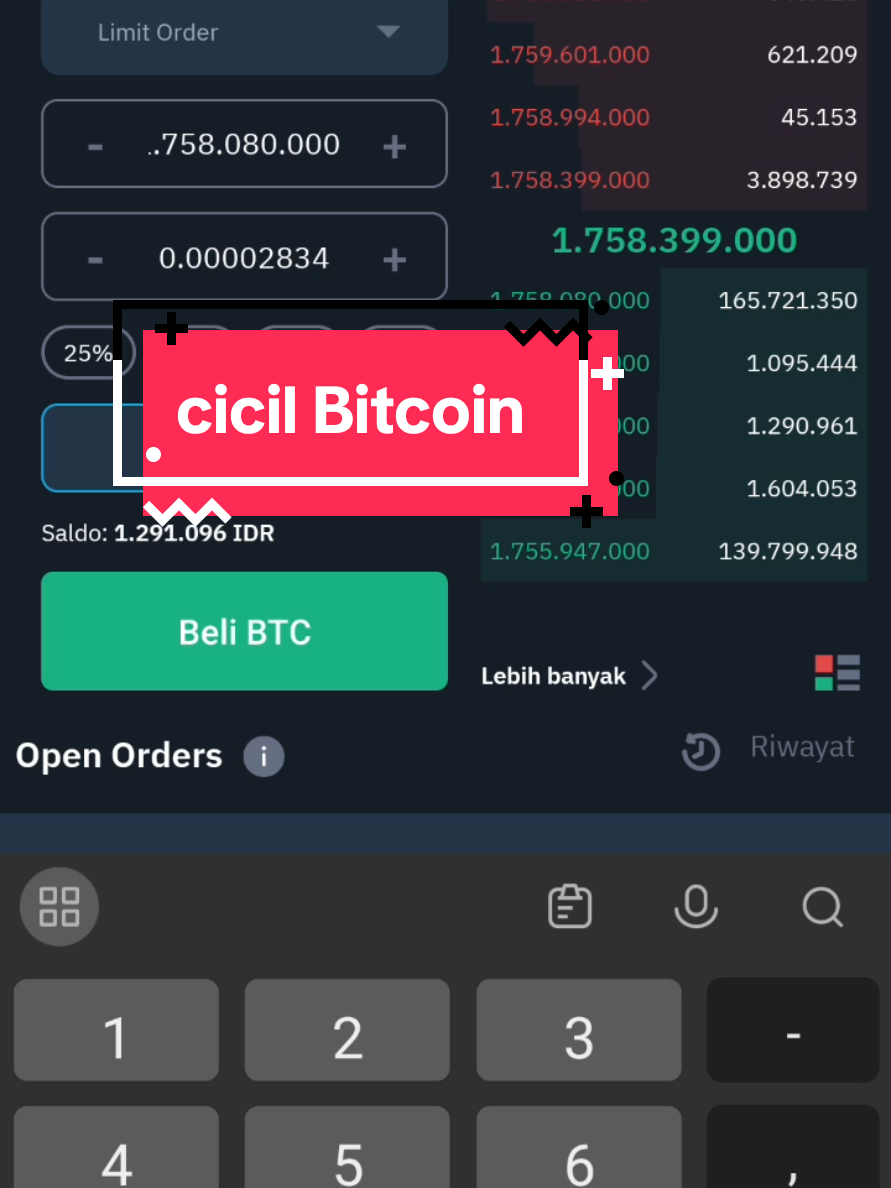
Task: Open search using the magnifier icon
Action: [822, 908]
